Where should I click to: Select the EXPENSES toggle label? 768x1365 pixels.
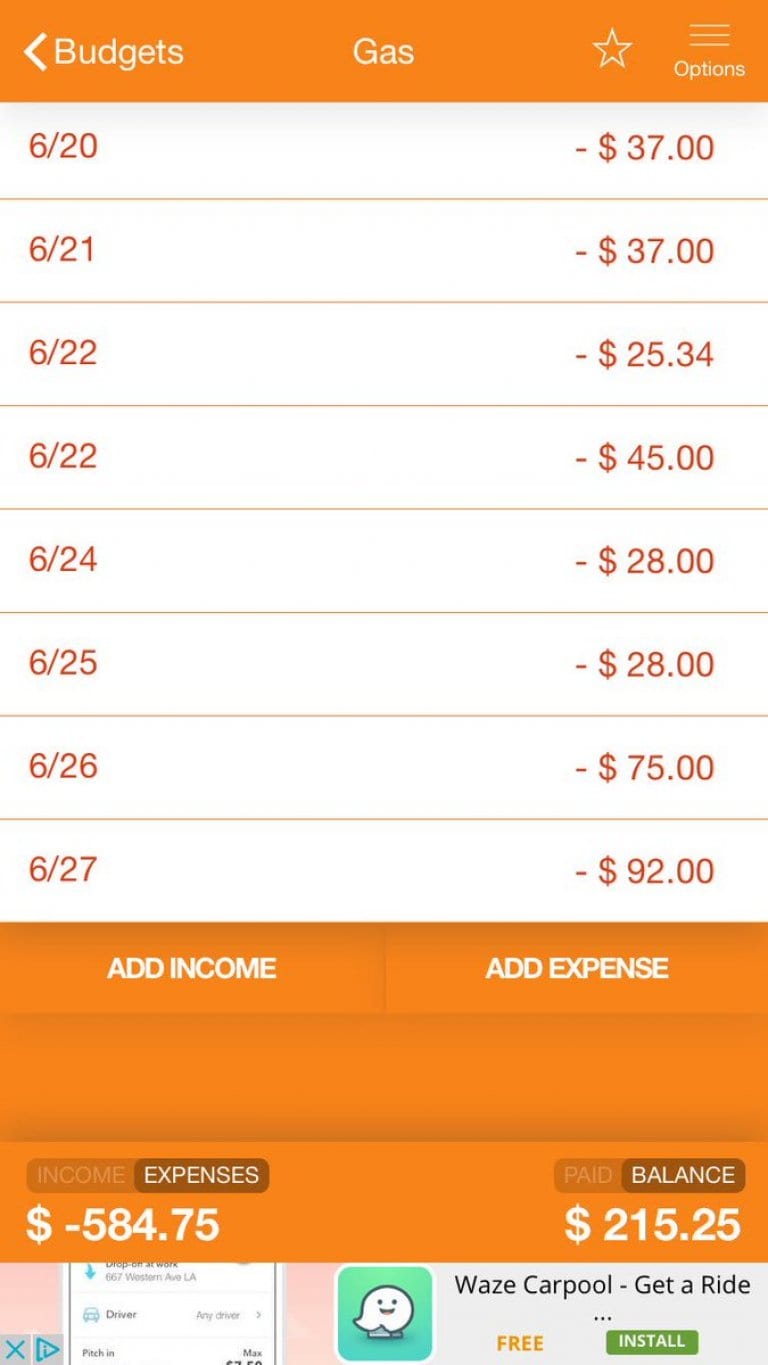click(x=200, y=1175)
